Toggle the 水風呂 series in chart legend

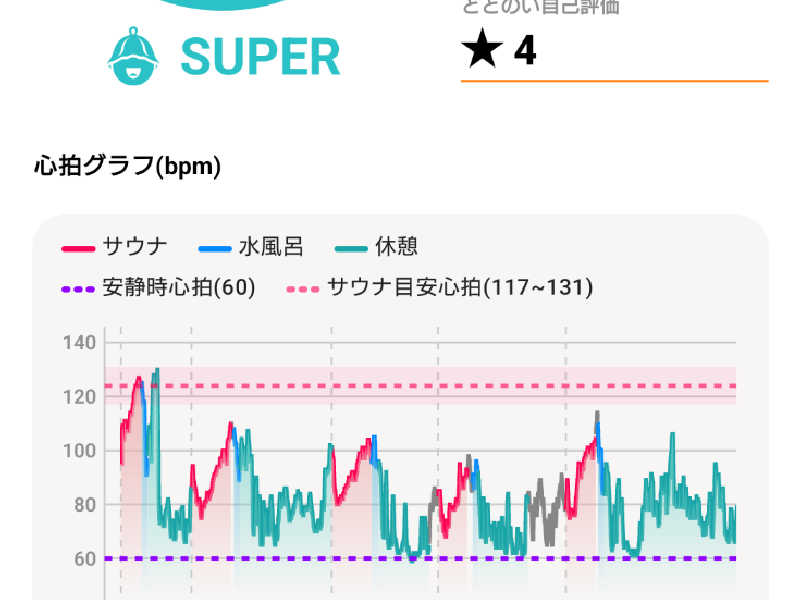point(253,247)
